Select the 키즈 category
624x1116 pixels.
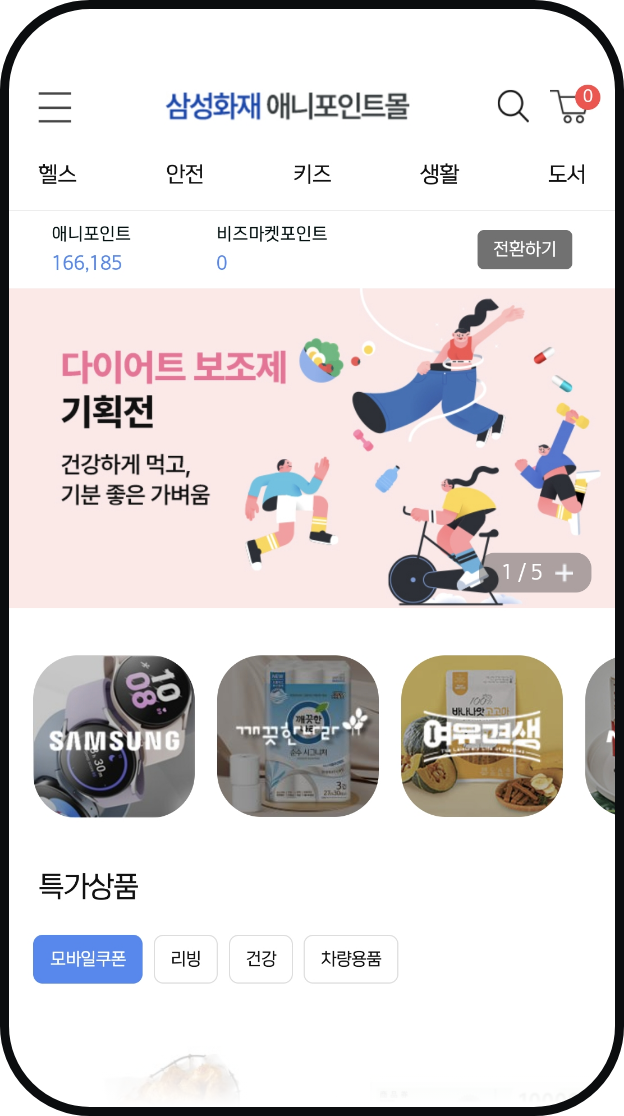[x=312, y=174]
